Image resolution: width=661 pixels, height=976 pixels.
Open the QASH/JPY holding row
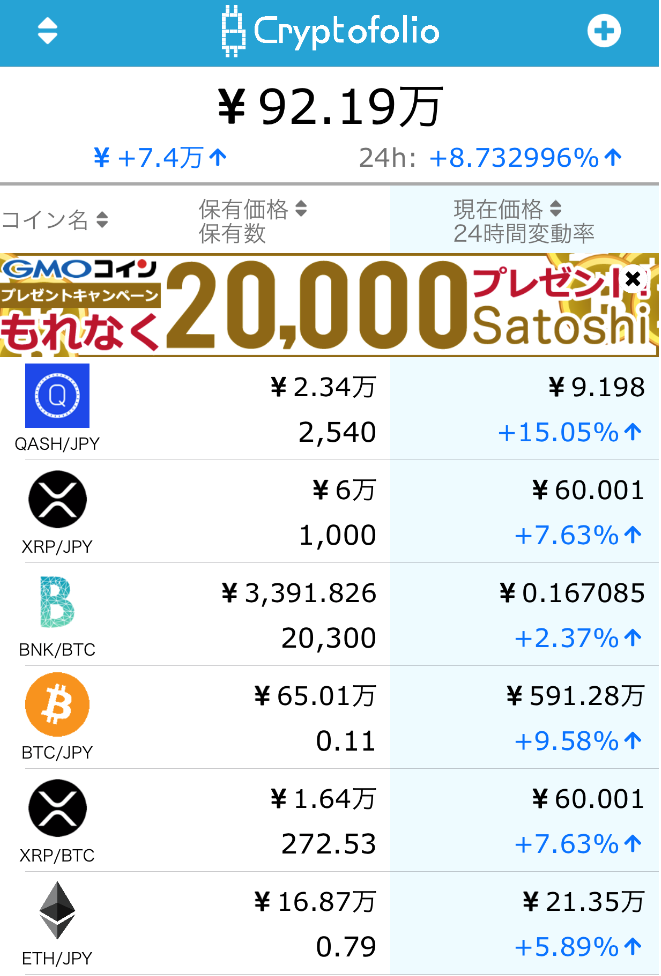pos(330,409)
